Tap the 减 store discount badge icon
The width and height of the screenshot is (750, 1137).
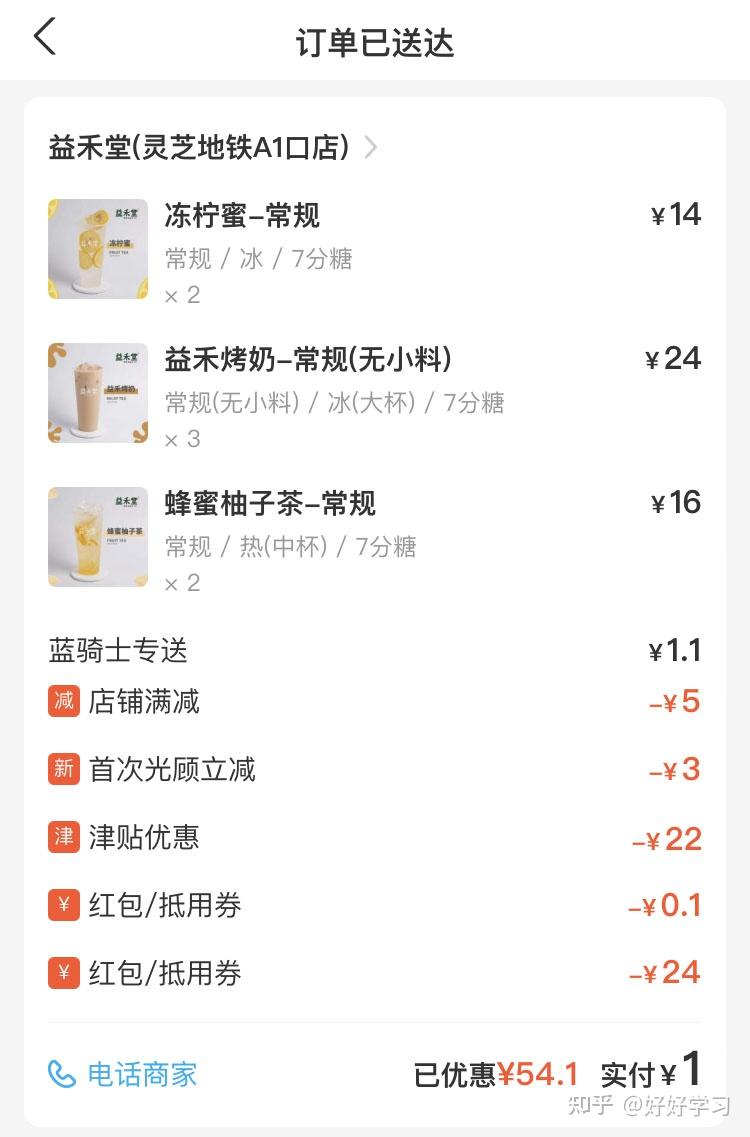tap(62, 703)
